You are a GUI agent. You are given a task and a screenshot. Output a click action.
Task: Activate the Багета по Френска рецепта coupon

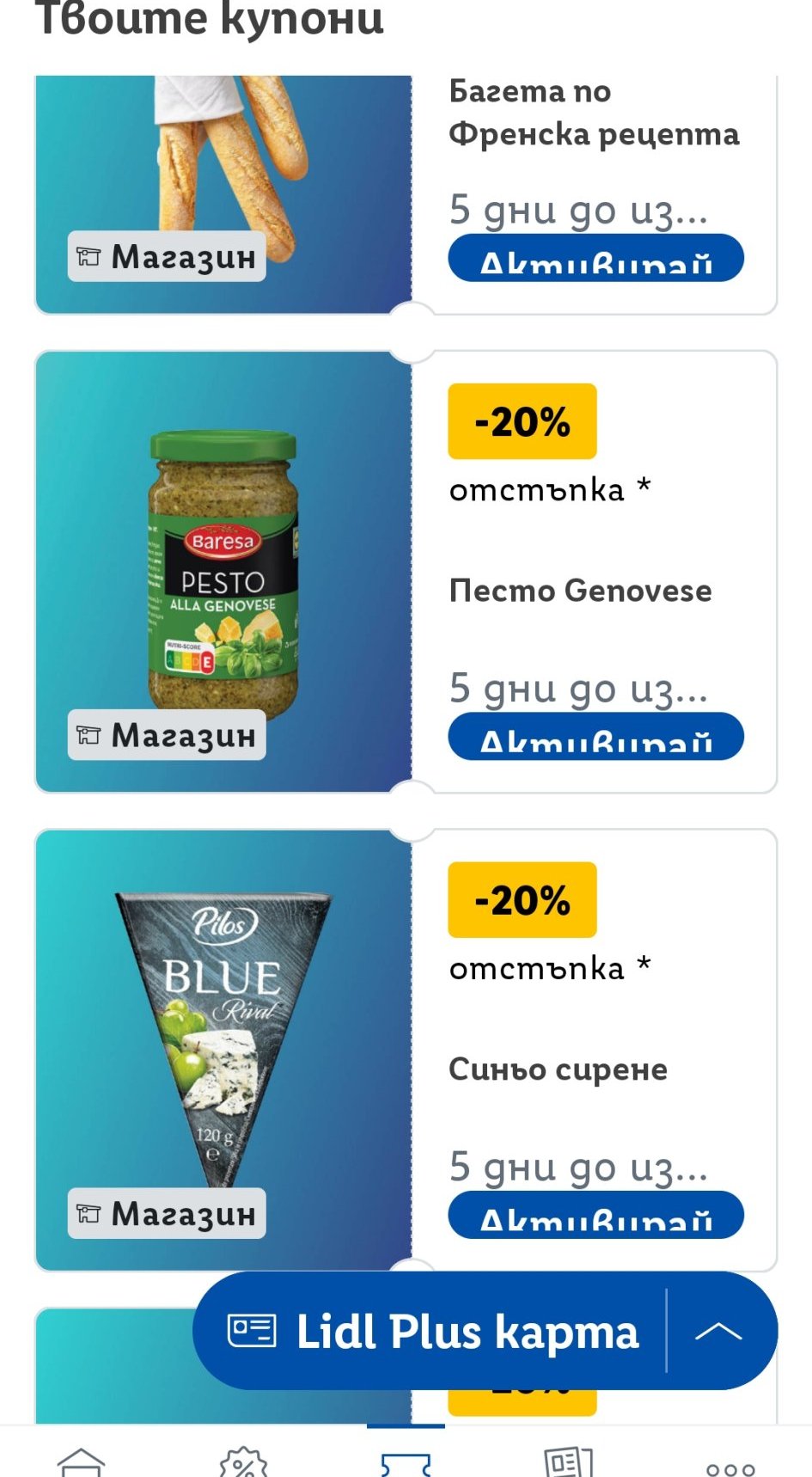[x=595, y=259]
